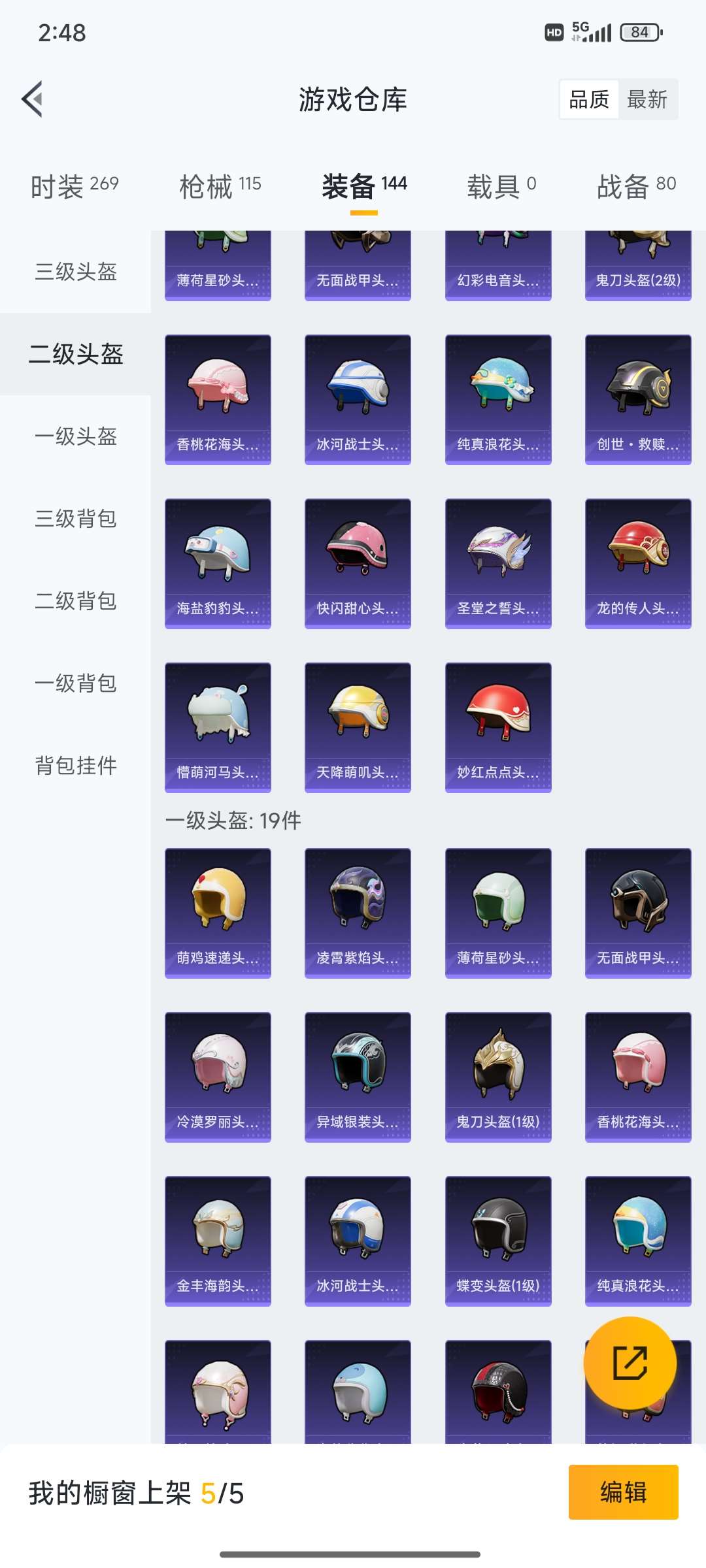Tap the 编辑 button
This screenshot has height=1568, width=706.
[x=623, y=1492]
